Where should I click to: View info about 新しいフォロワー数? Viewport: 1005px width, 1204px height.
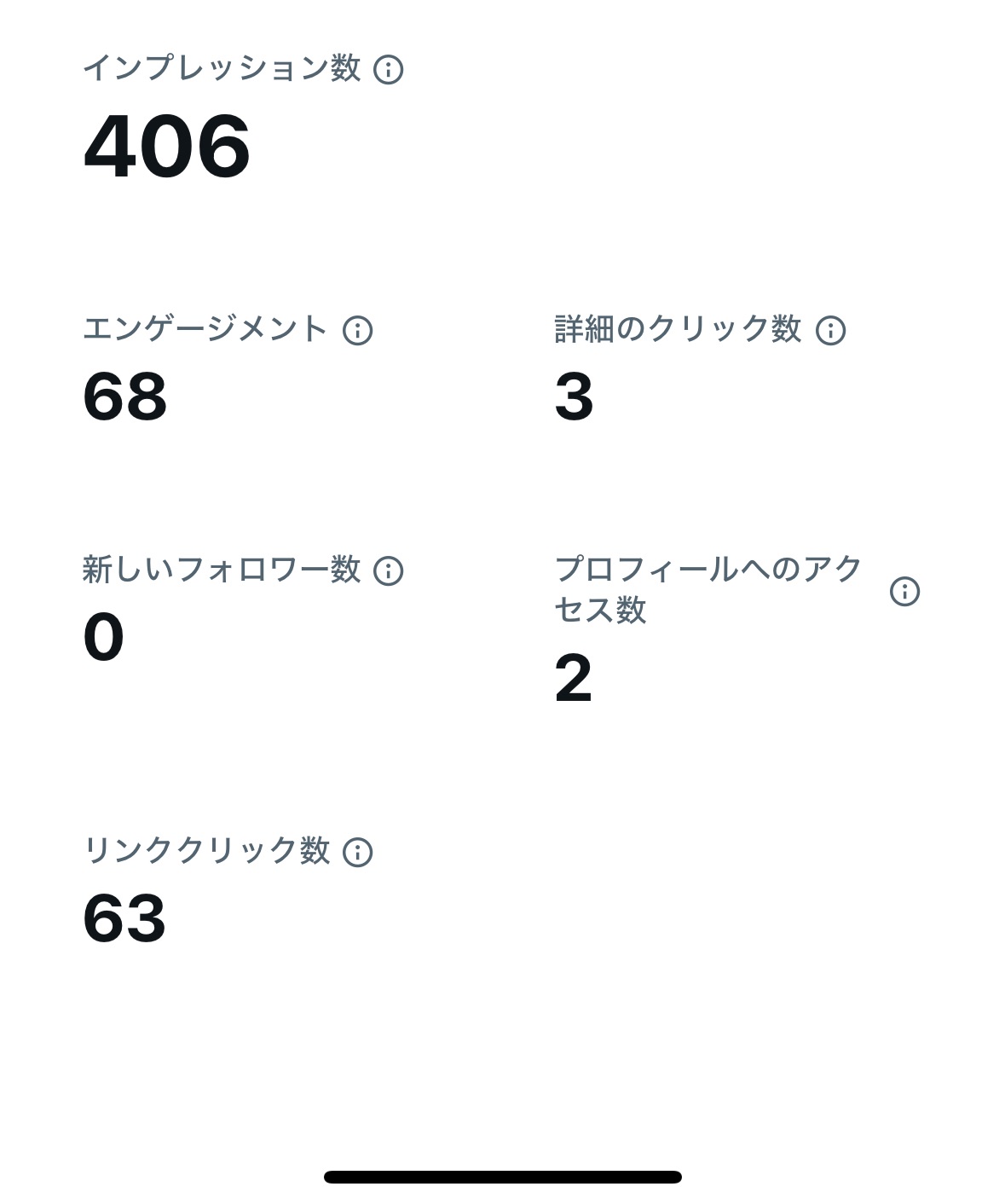click(389, 570)
